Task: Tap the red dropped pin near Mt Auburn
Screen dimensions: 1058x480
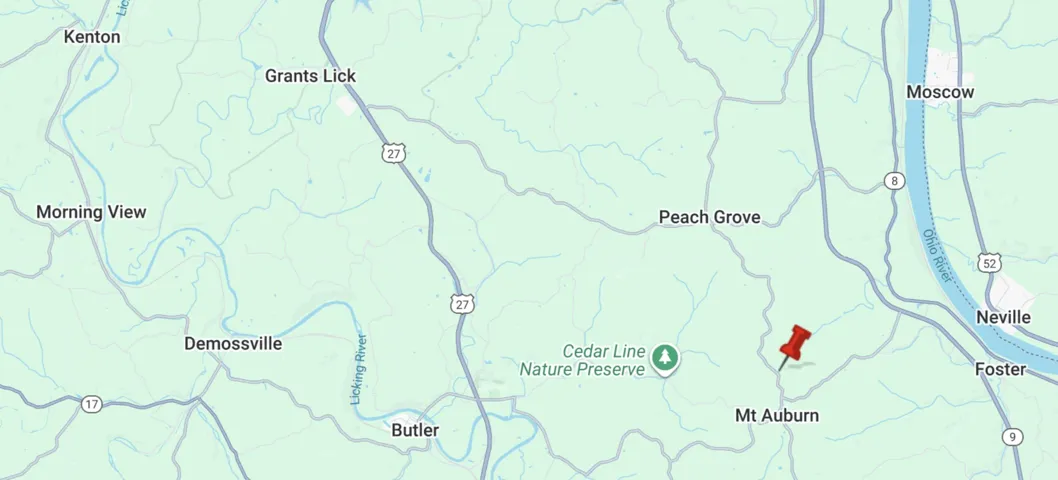Action: [x=796, y=345]
